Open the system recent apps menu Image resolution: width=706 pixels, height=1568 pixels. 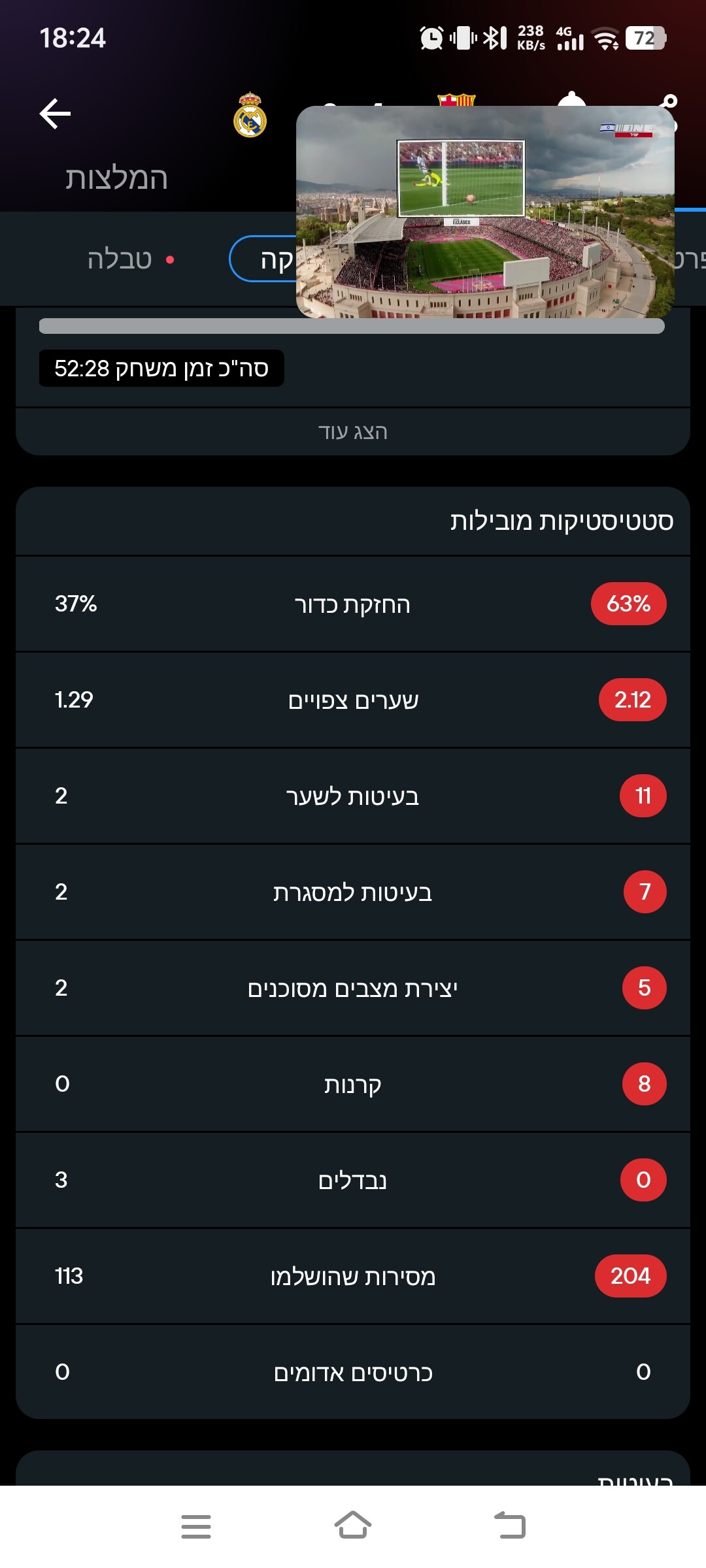tap(196, 1526)
